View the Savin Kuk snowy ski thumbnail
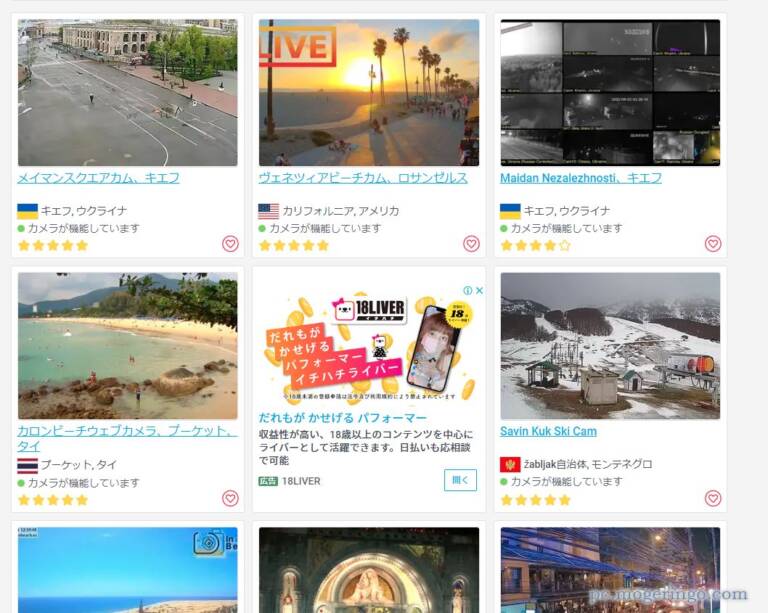Screen dimensions: 768x613 pos(610,346)
